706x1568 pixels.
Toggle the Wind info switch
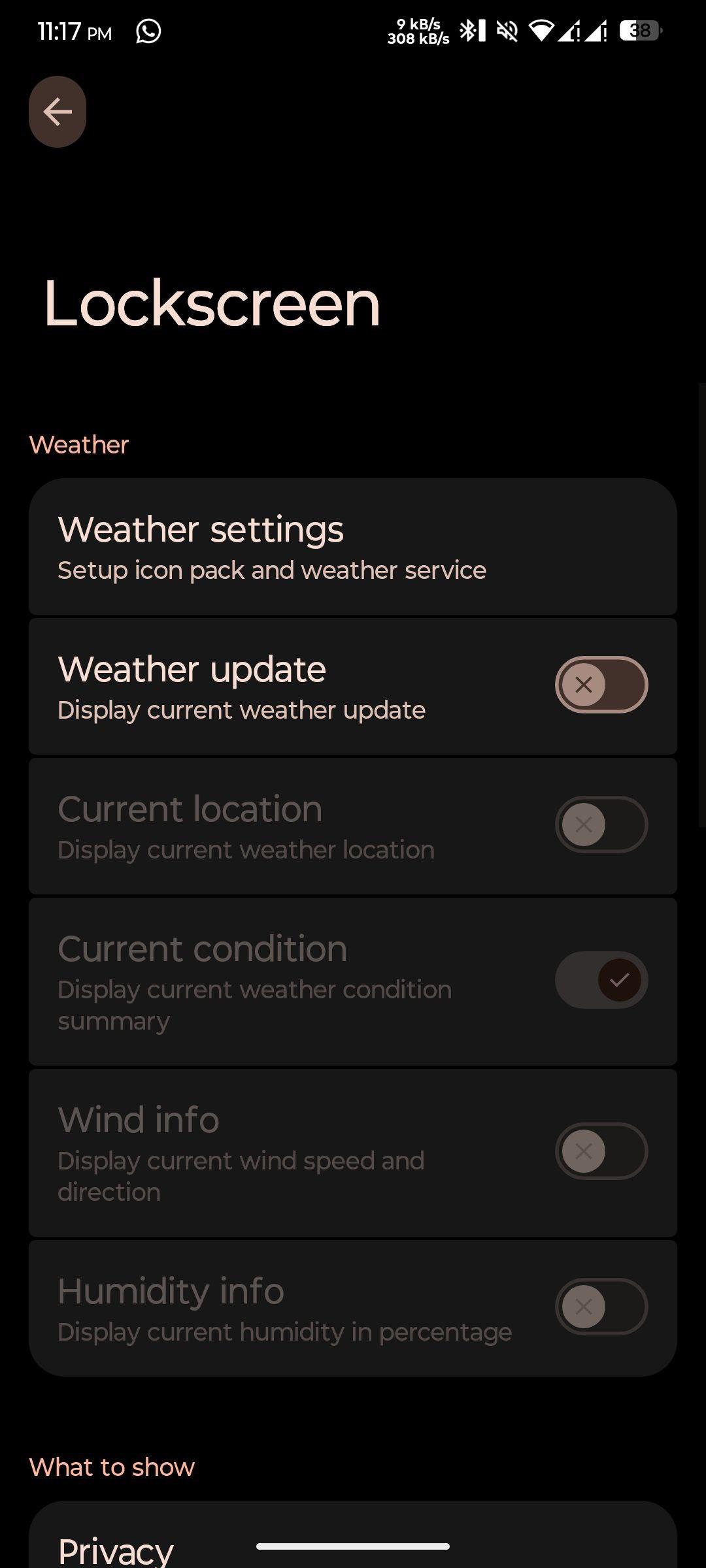pyautogui.click(x=601, y=1151)
